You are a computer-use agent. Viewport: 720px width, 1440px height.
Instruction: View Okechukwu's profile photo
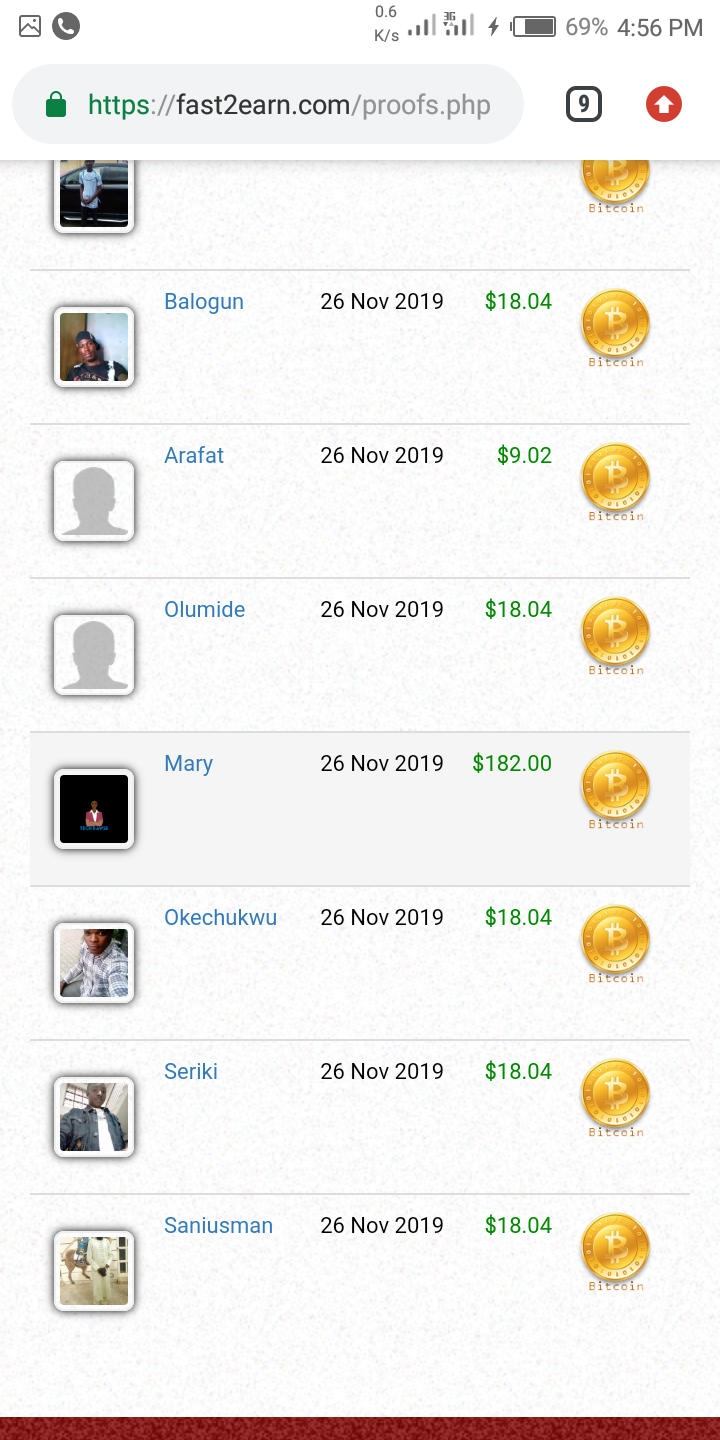[x=94, y=963]
